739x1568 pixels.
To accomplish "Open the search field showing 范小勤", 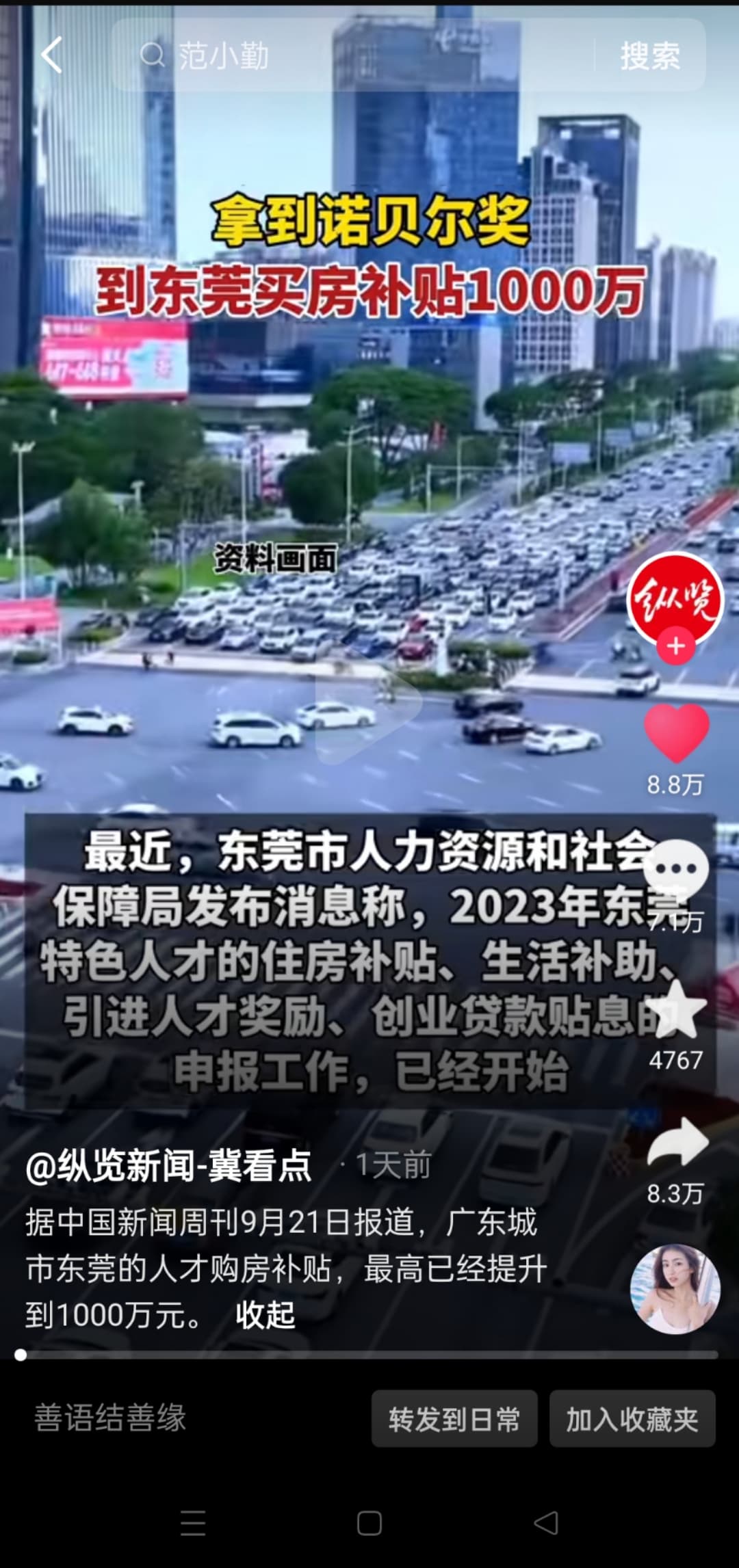I will (x=352, y=55).
